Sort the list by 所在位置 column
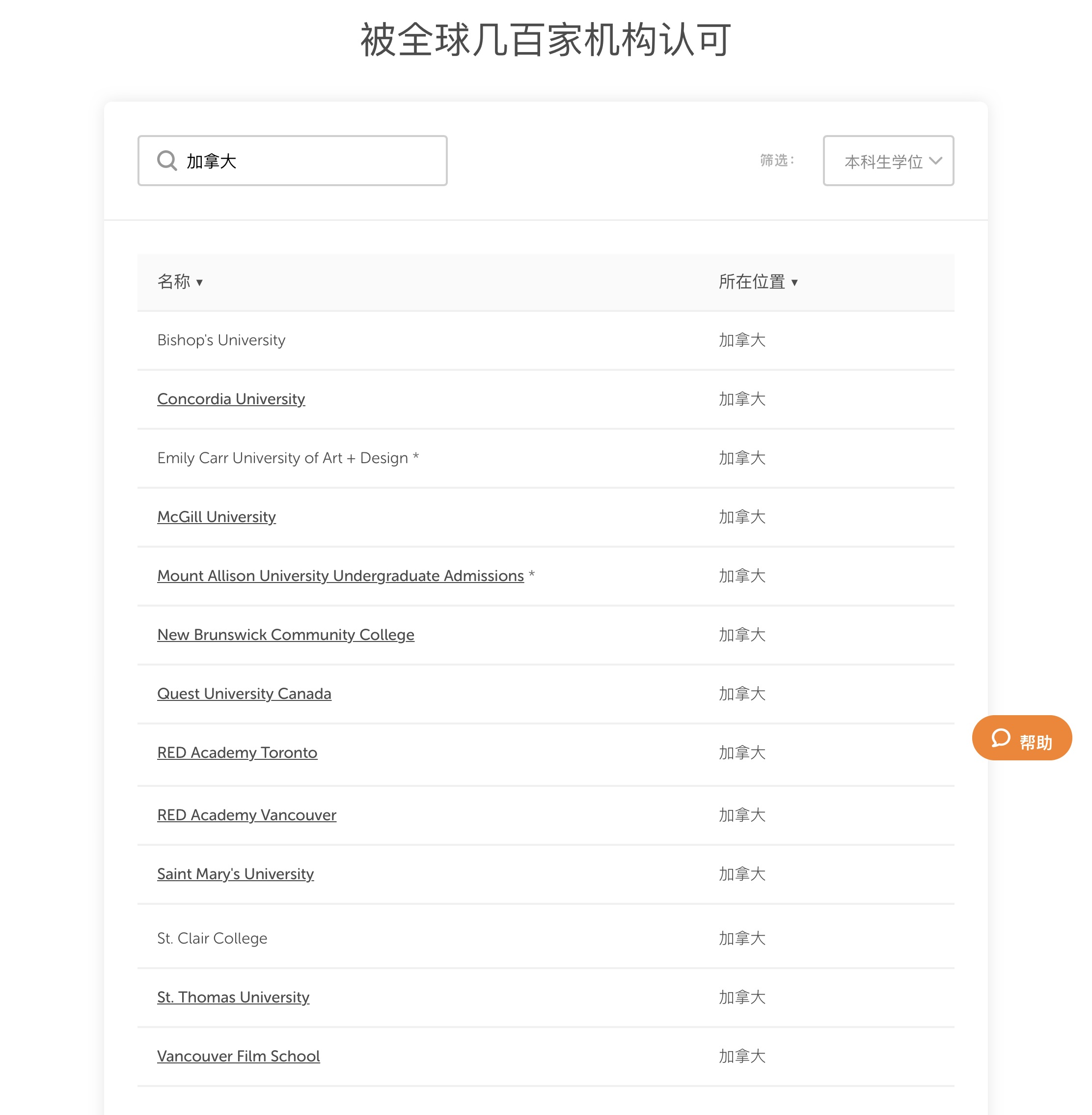The image size is (1092, 1115). pos(758,282)
